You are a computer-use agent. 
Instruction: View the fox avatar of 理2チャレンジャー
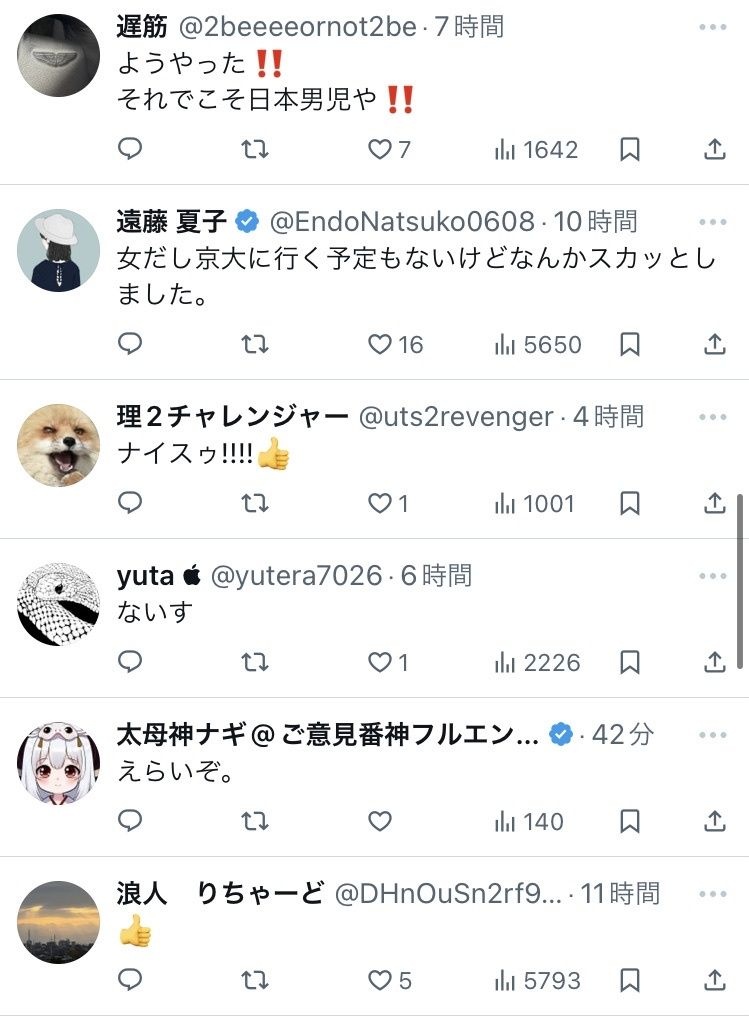(59, 445)
